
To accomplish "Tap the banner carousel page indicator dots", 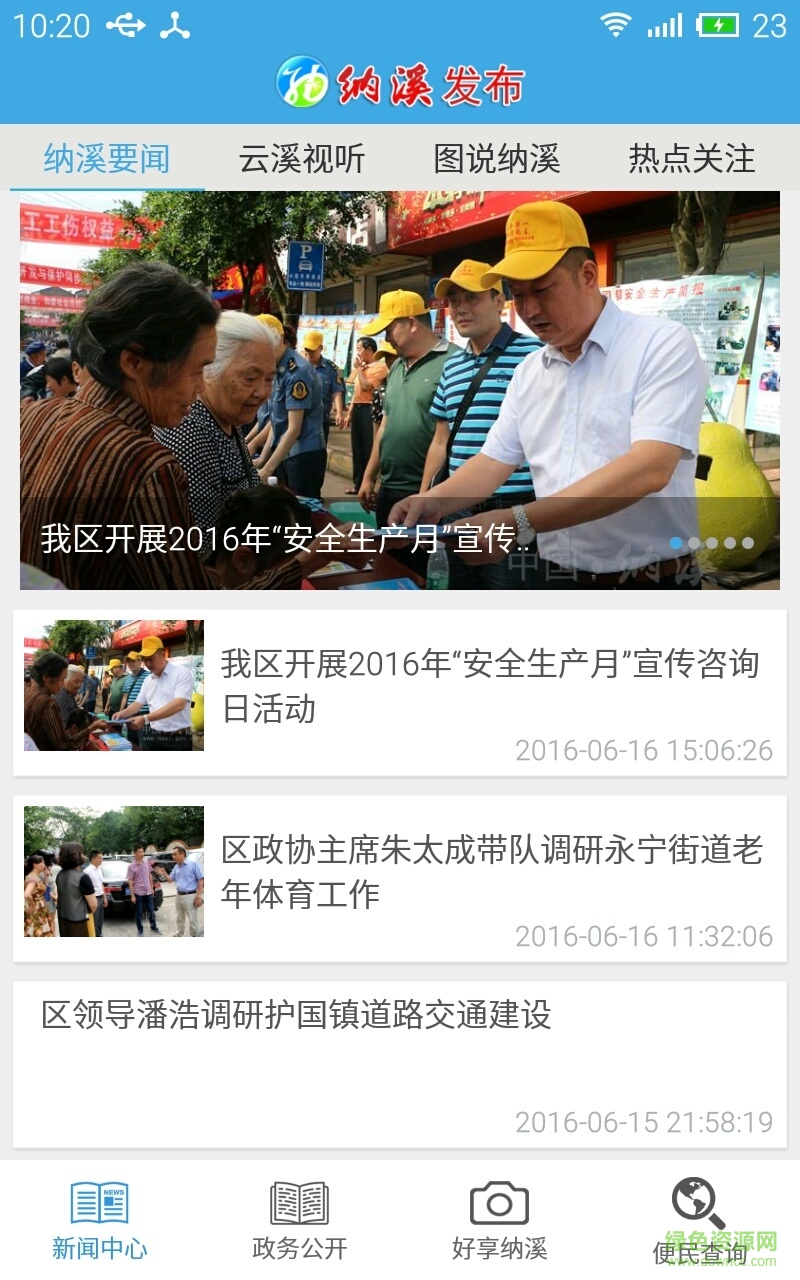I will coord(712,543).
